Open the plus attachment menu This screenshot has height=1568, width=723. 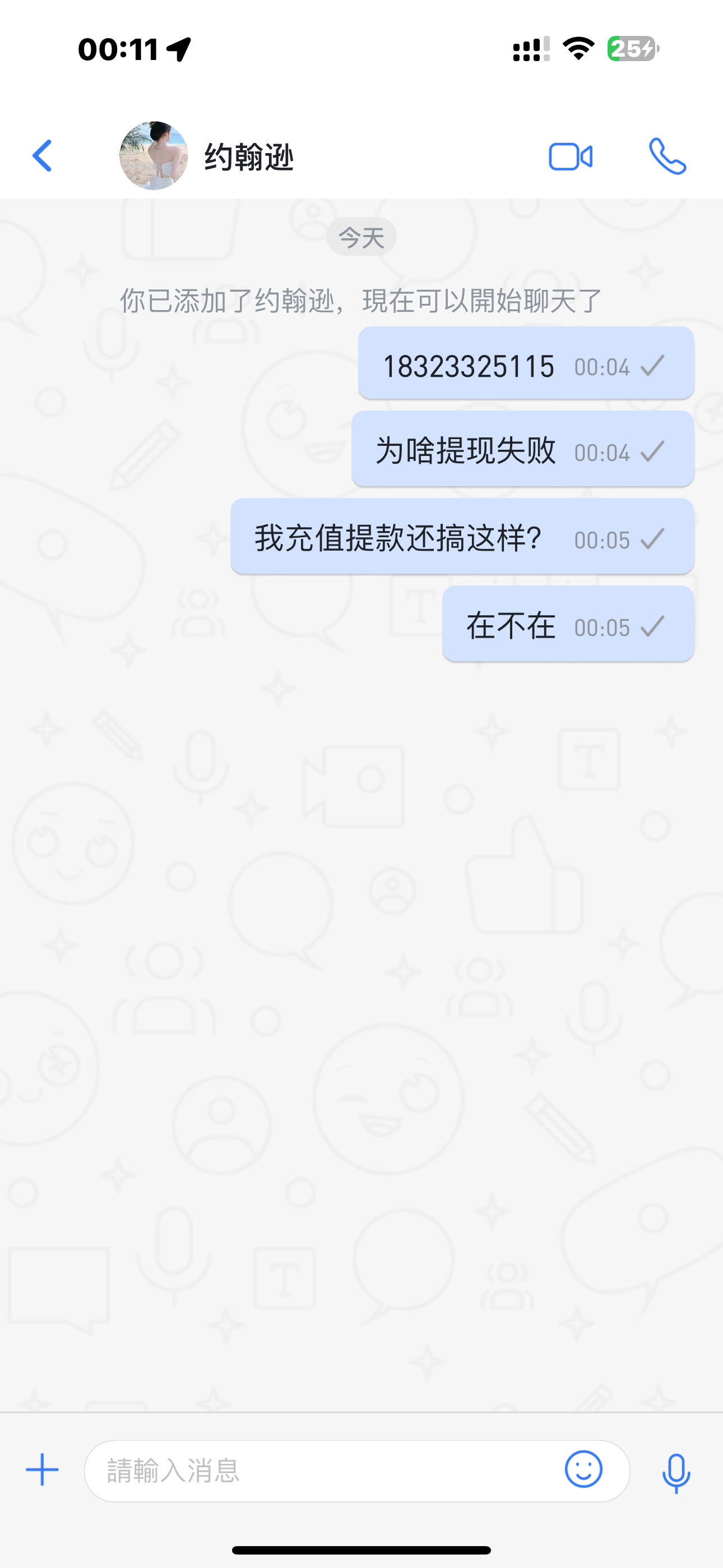[42, 1469]
